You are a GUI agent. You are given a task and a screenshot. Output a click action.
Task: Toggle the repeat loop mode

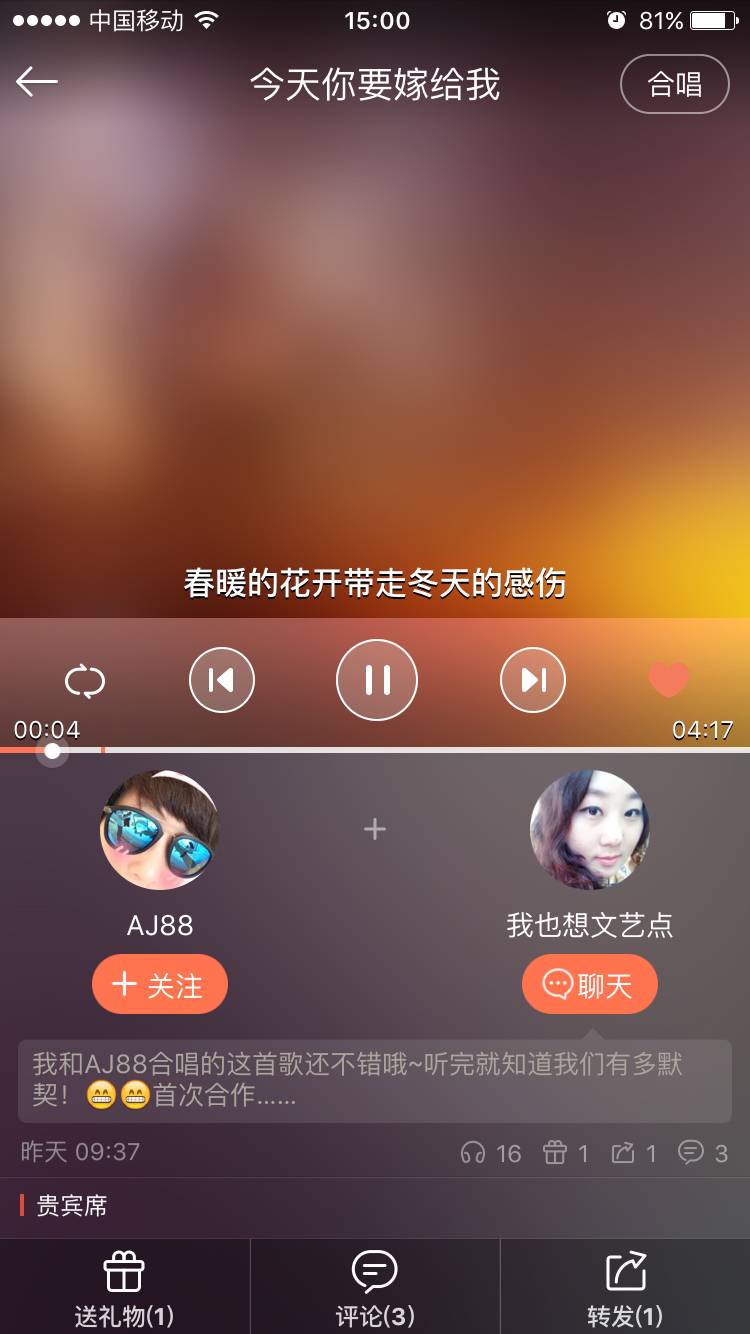85,681
